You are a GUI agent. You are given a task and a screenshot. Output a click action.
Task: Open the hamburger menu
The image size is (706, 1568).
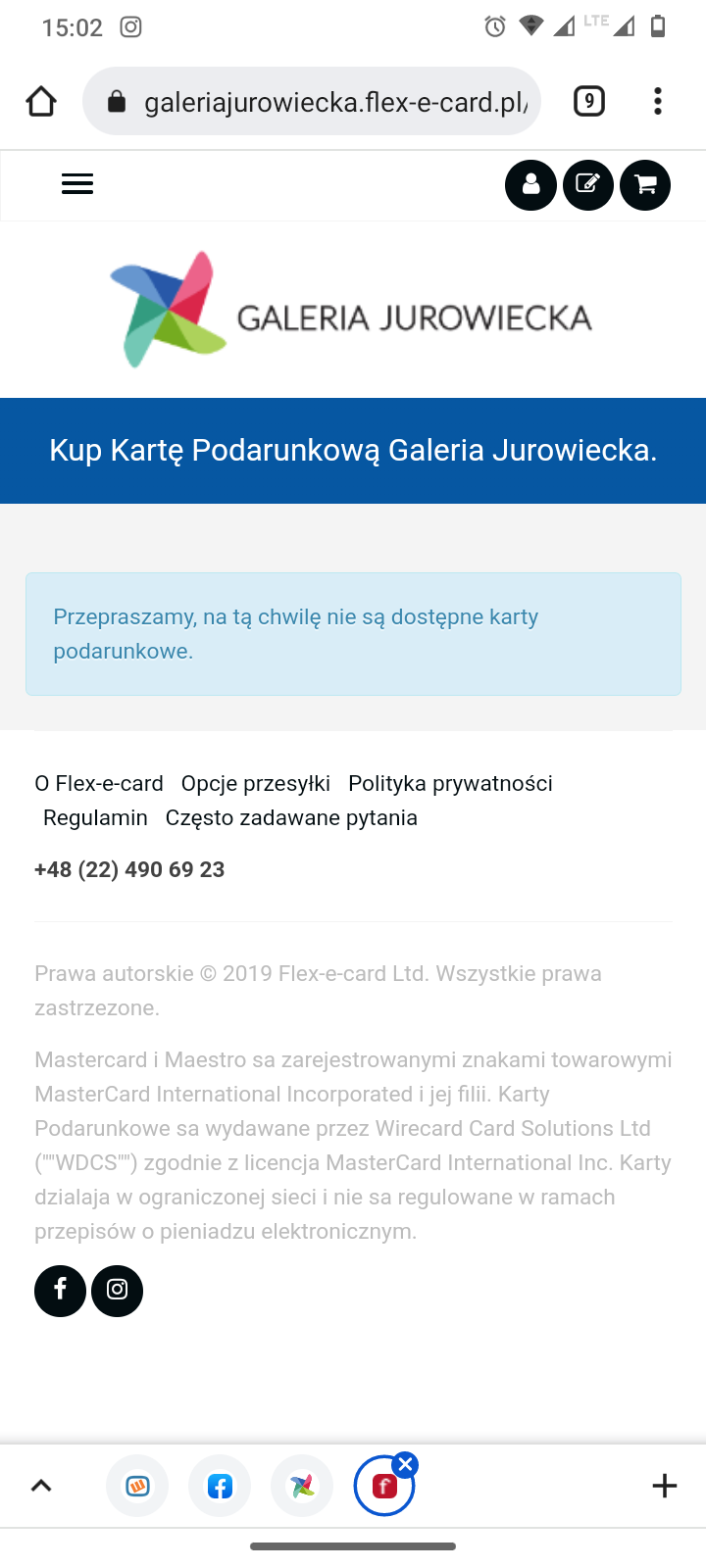click(x=77, y=184)
